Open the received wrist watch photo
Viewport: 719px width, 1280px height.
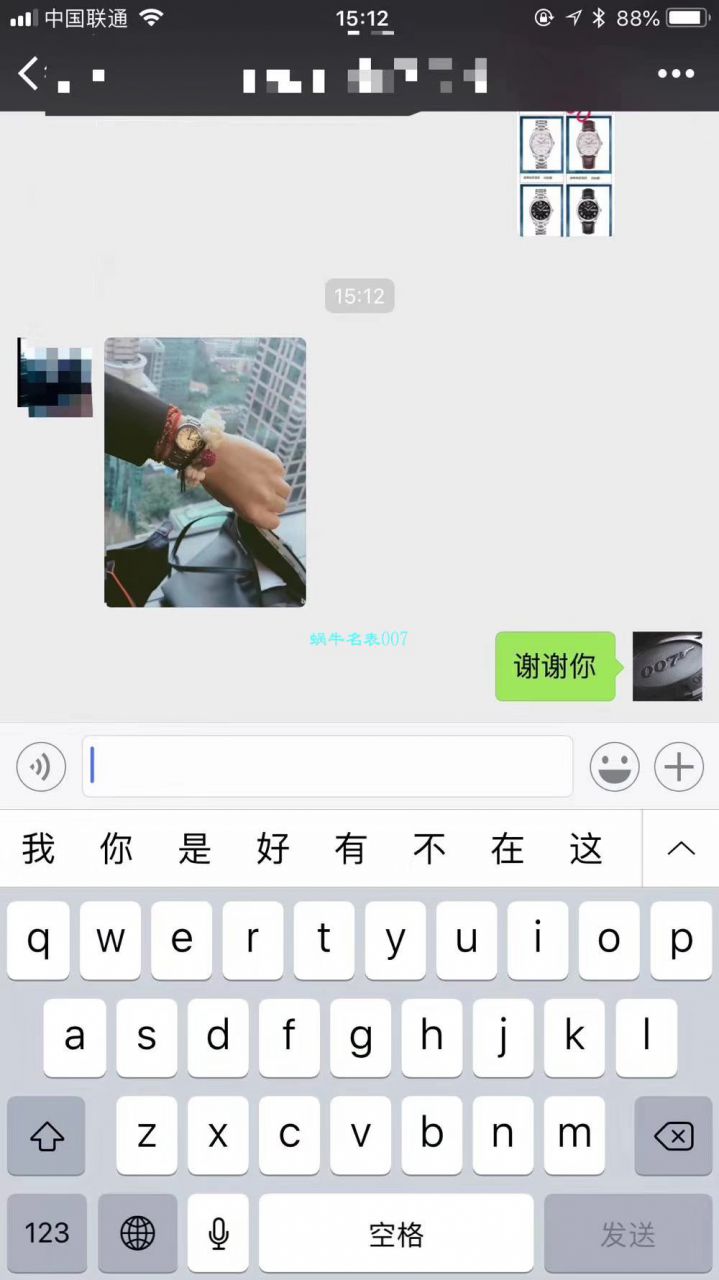pyautogui.click(x=205, y=472)
